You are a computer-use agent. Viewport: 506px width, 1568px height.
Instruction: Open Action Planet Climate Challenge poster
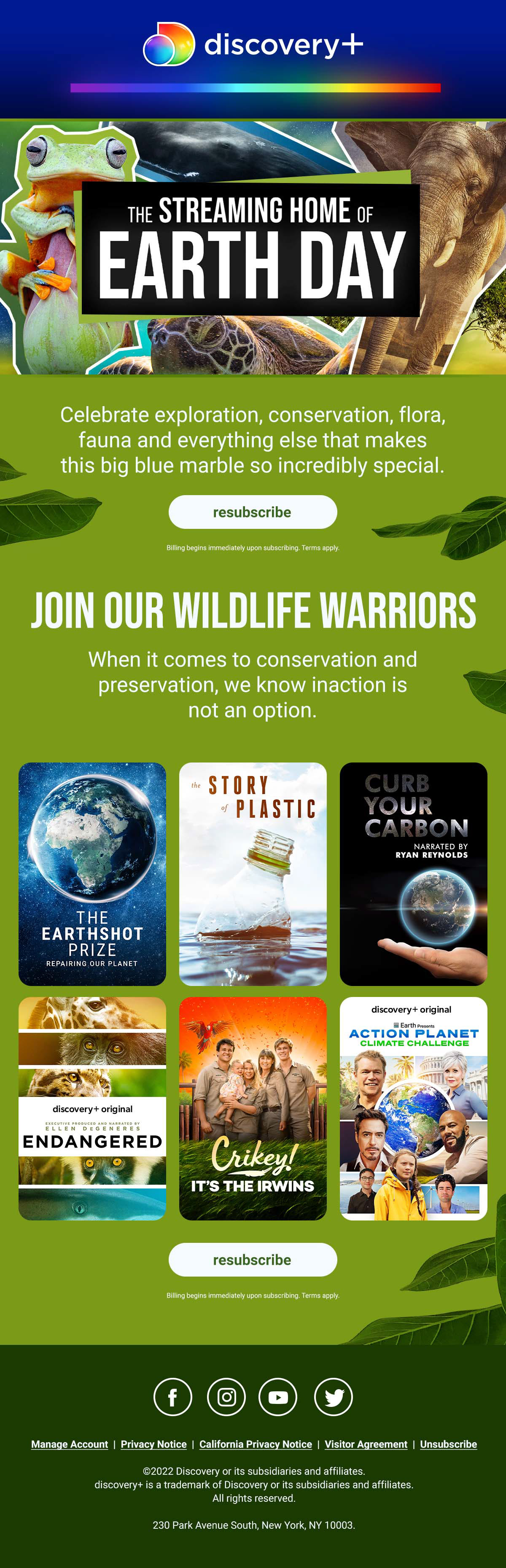click(x=414, y=1108)
